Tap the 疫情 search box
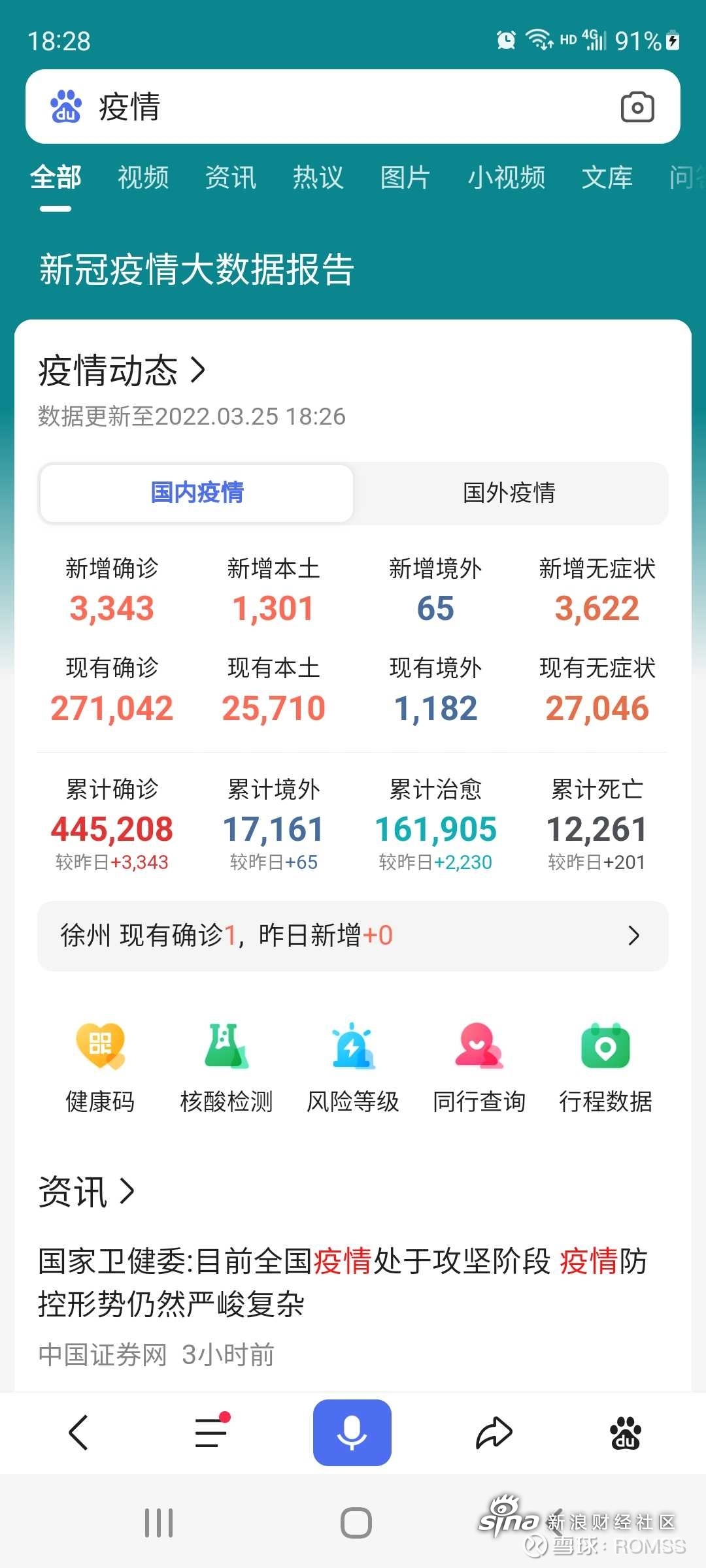This screenshot has width=706, height=1568. click(353, 106)
